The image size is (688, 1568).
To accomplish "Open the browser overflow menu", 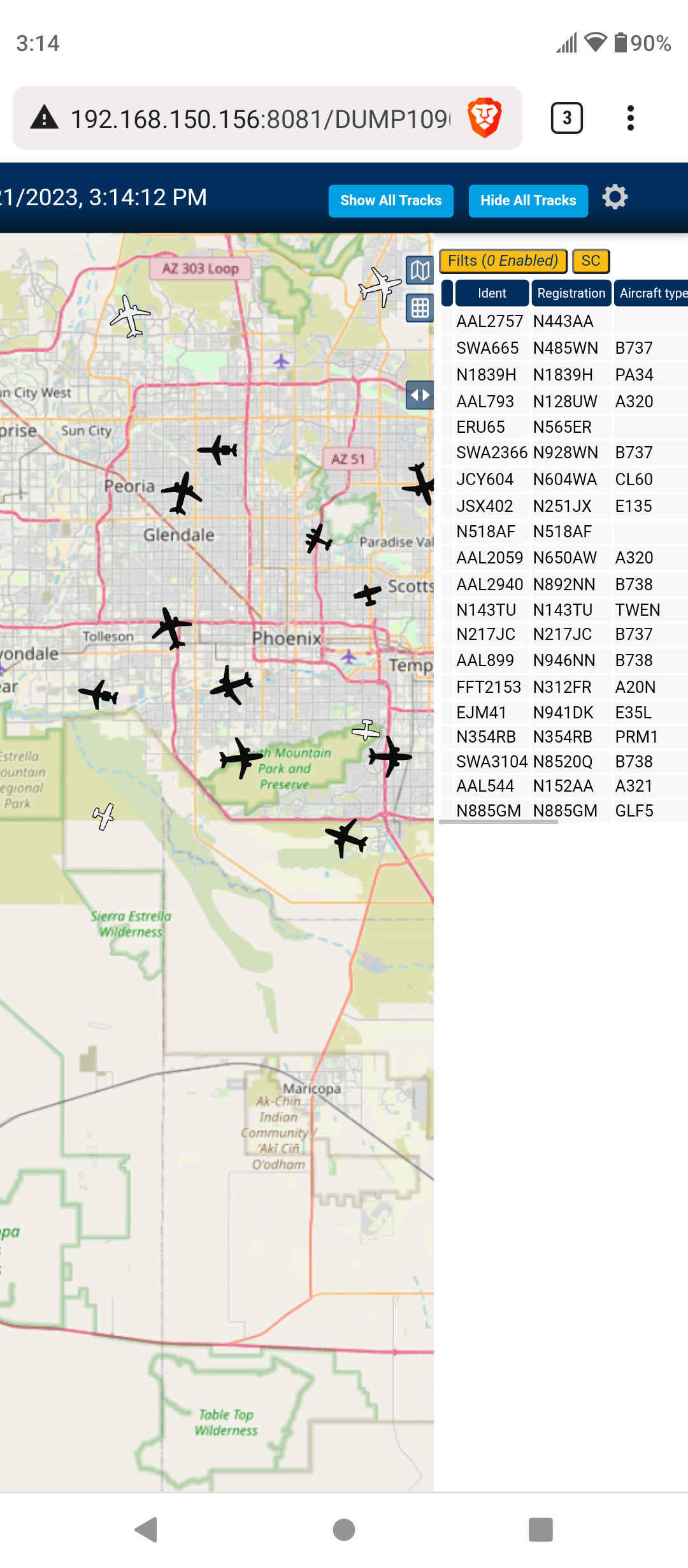I will pyautogui.click(x=630, y=118).
